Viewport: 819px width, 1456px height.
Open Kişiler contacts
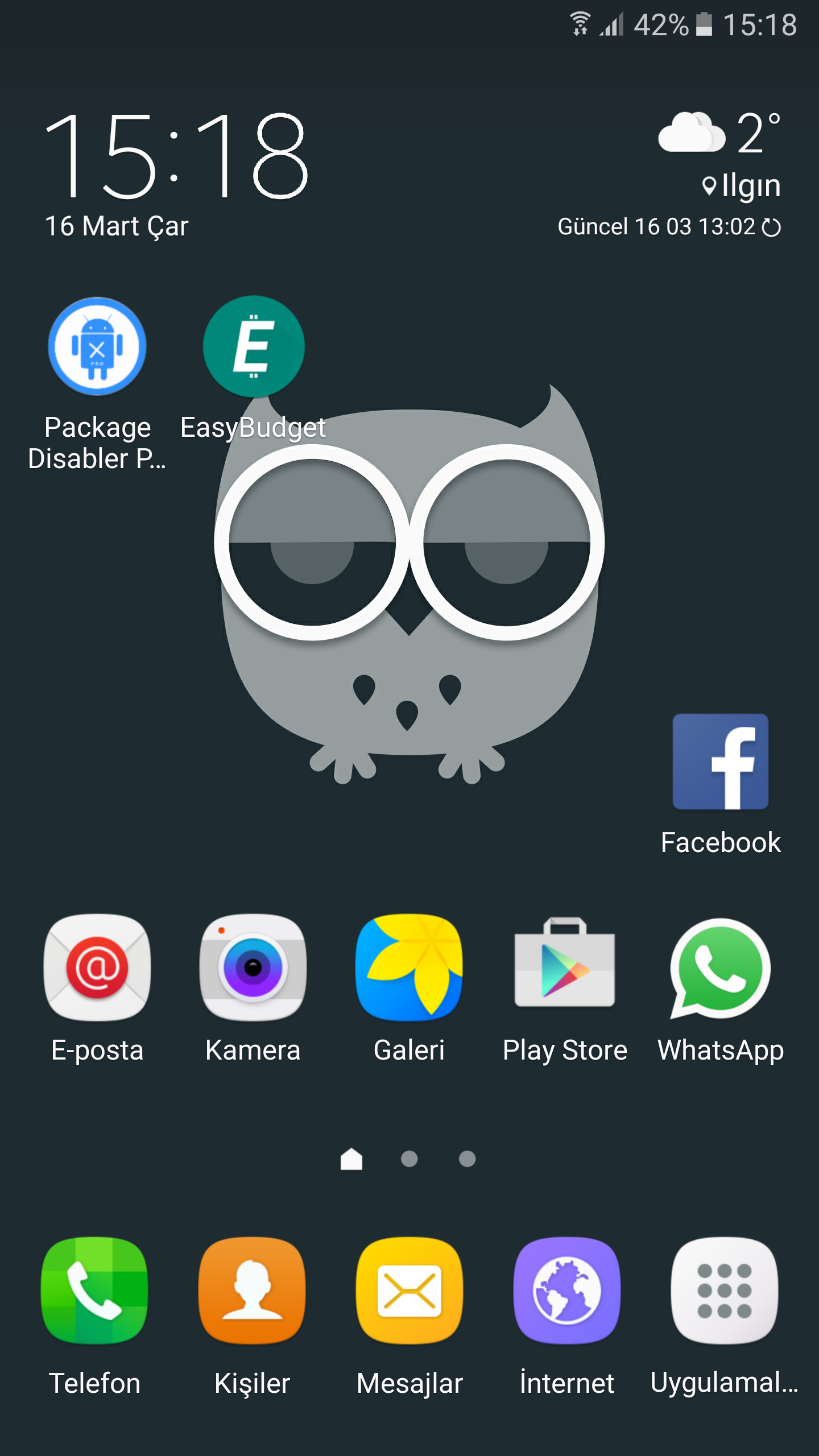pyautogui.click(x=252, y=1291)
